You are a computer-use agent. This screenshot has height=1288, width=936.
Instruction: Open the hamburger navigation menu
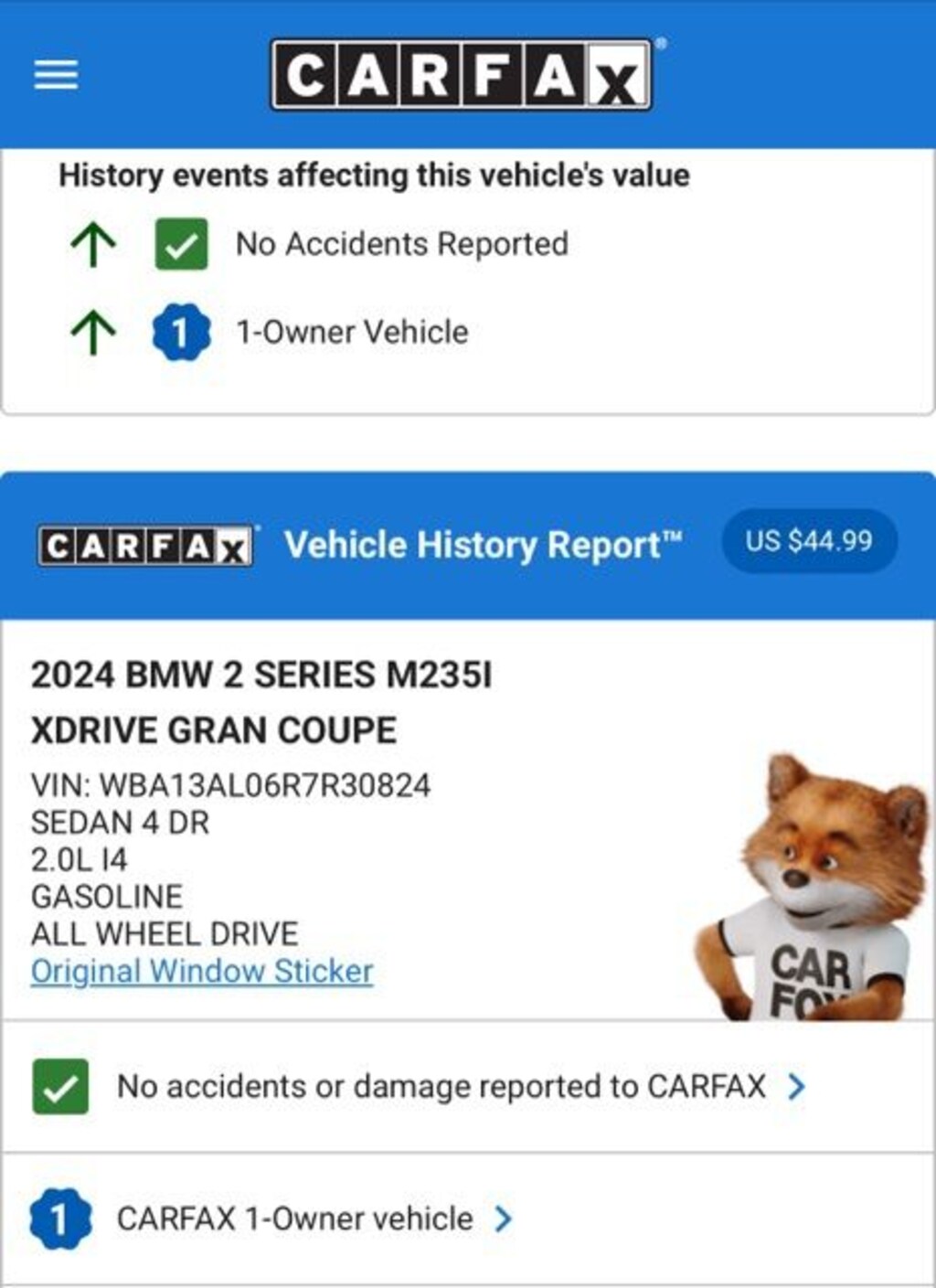click(x=56, y=74)
